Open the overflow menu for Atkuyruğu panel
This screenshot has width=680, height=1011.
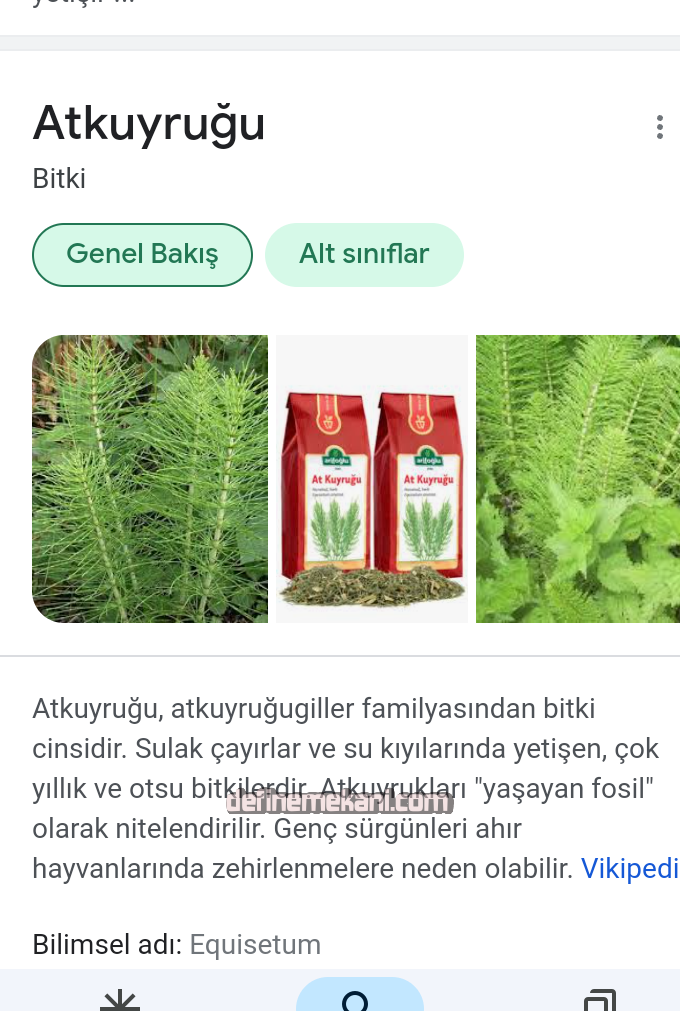point(659,127)
